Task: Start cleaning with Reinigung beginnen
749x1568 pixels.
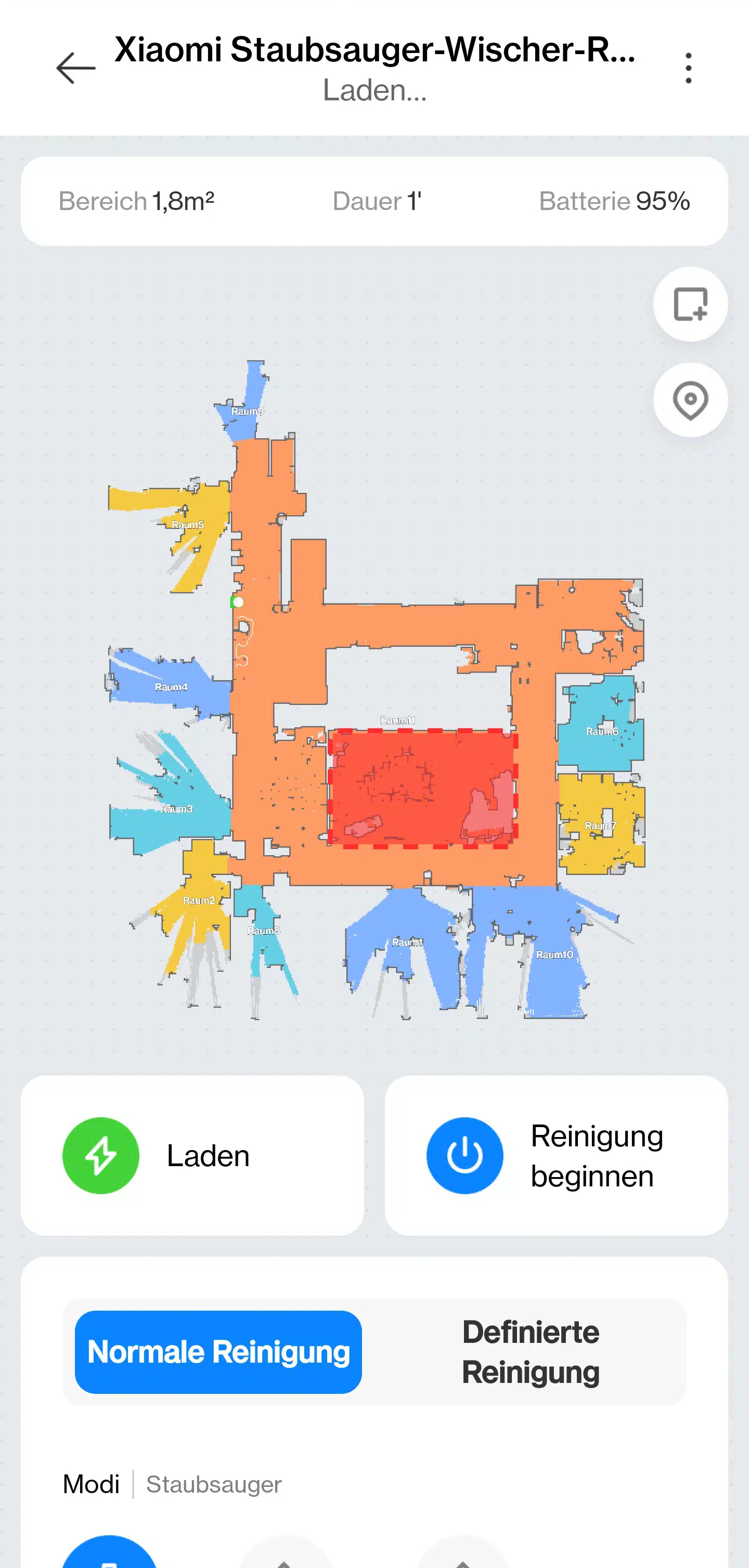Action: pyautogui.click(x=556, y=1155)
